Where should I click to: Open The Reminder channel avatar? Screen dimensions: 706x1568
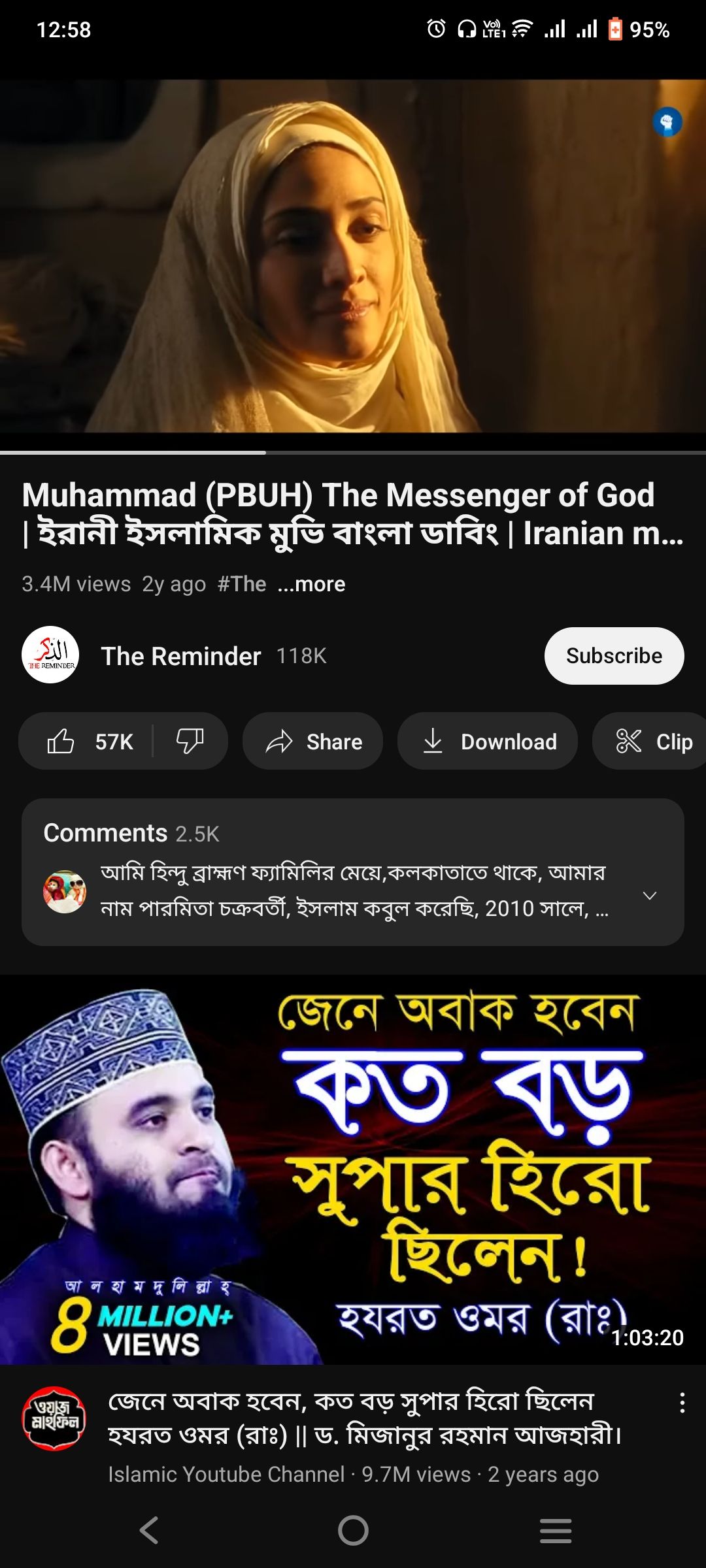point(50,655)
